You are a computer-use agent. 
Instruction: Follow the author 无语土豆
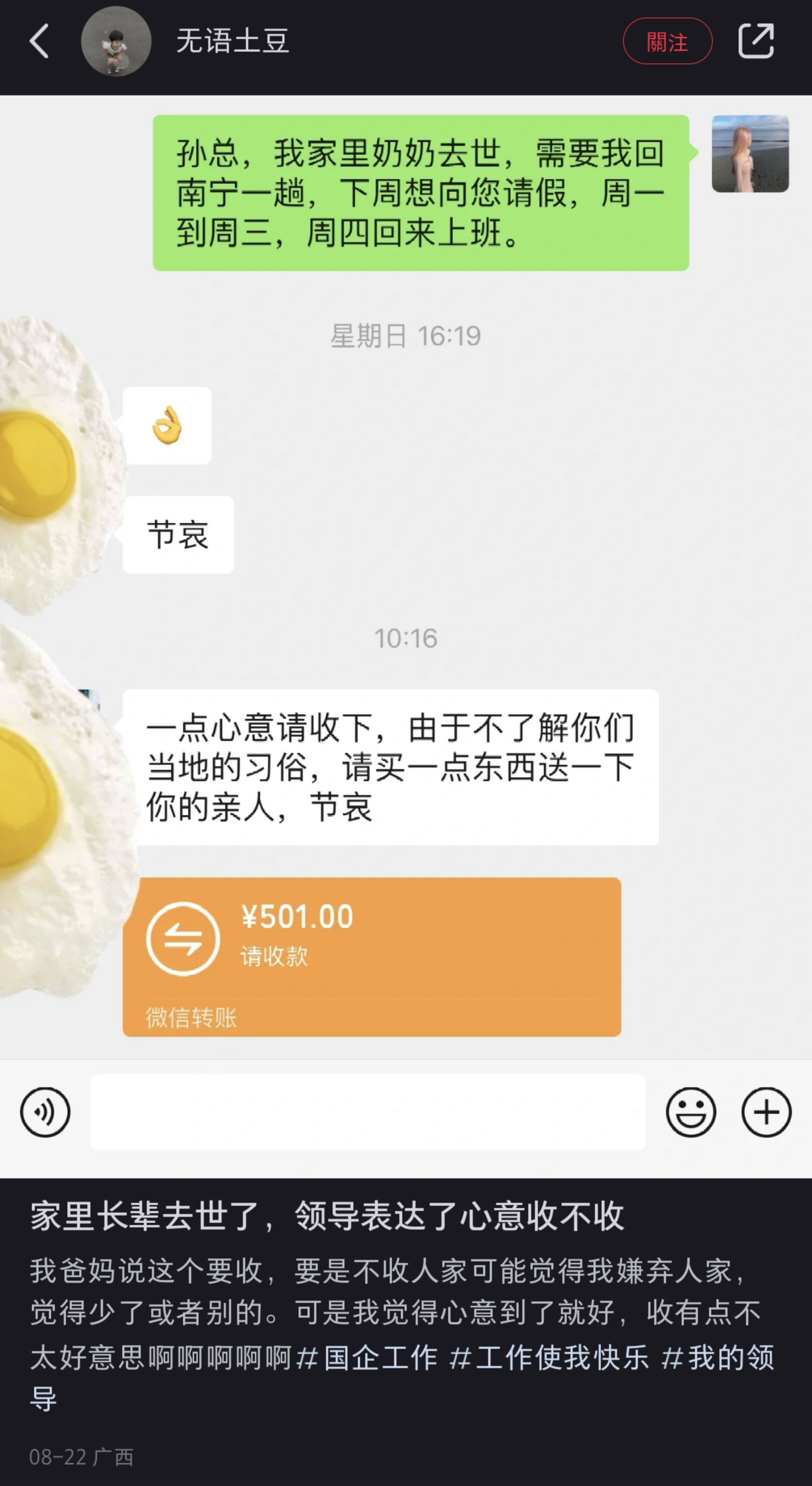[667, 42]
